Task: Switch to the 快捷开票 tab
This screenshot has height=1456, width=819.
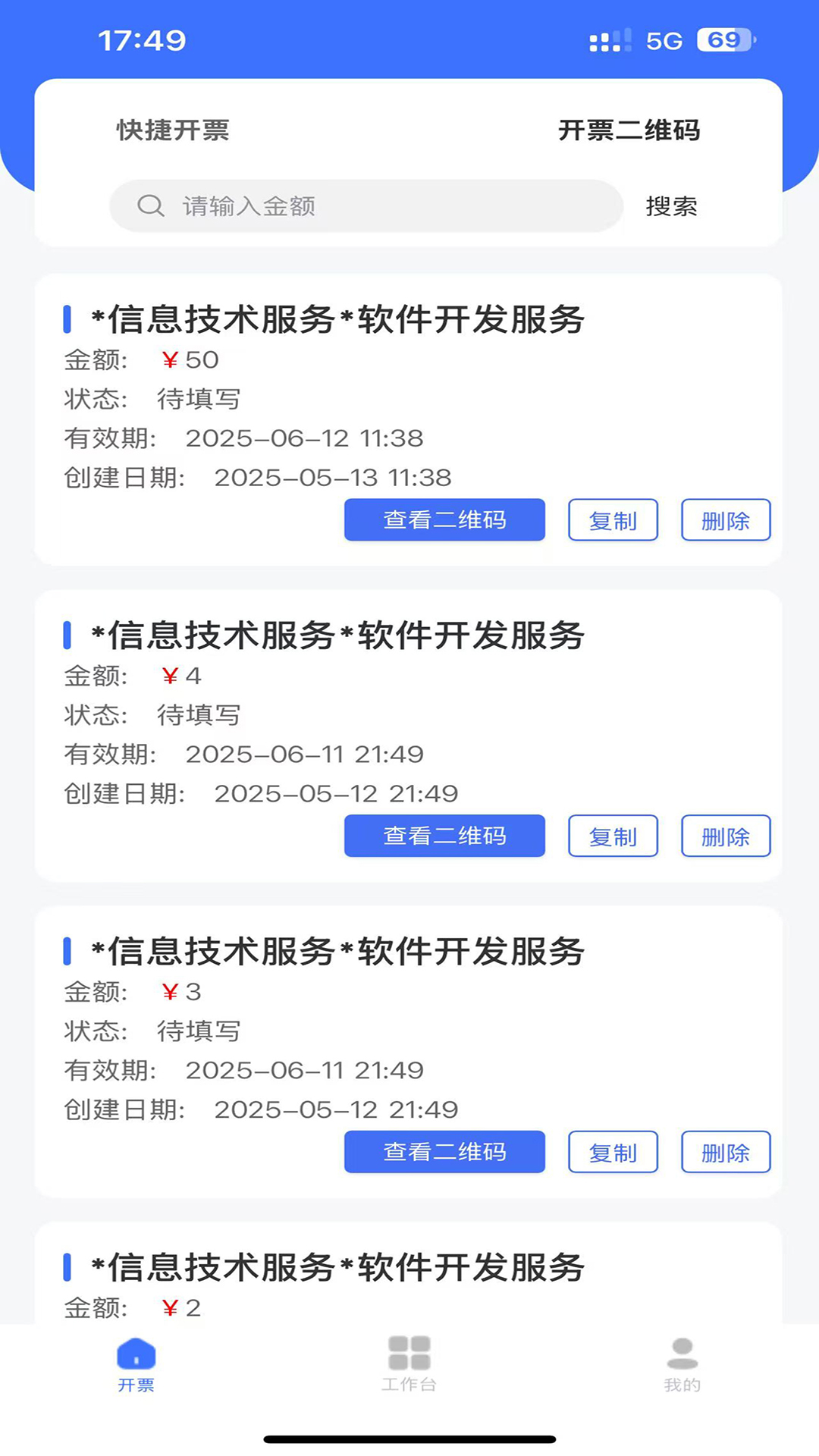Action: [173, 130]
